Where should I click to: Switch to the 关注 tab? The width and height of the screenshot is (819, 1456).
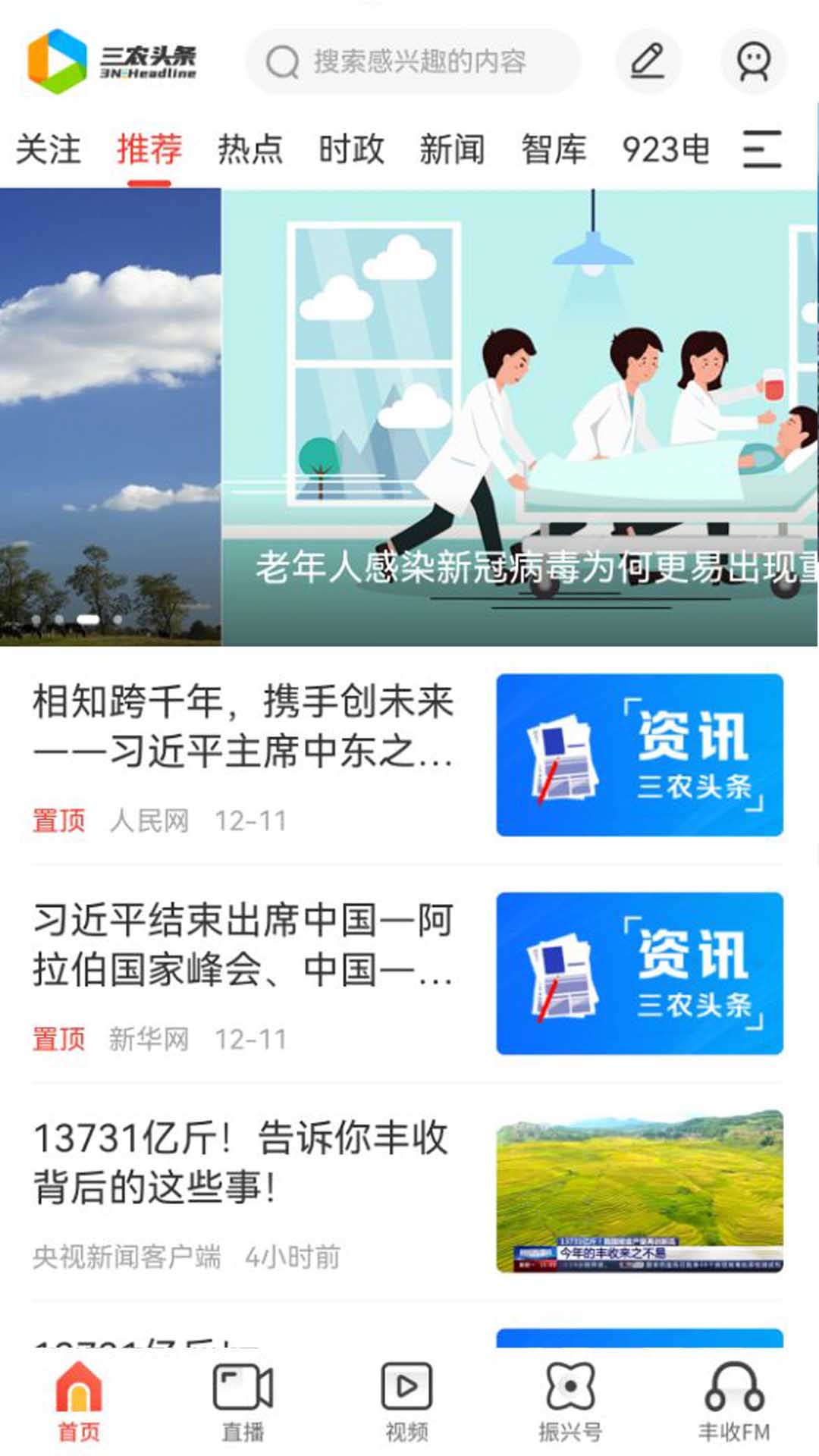tap(50, 150)
